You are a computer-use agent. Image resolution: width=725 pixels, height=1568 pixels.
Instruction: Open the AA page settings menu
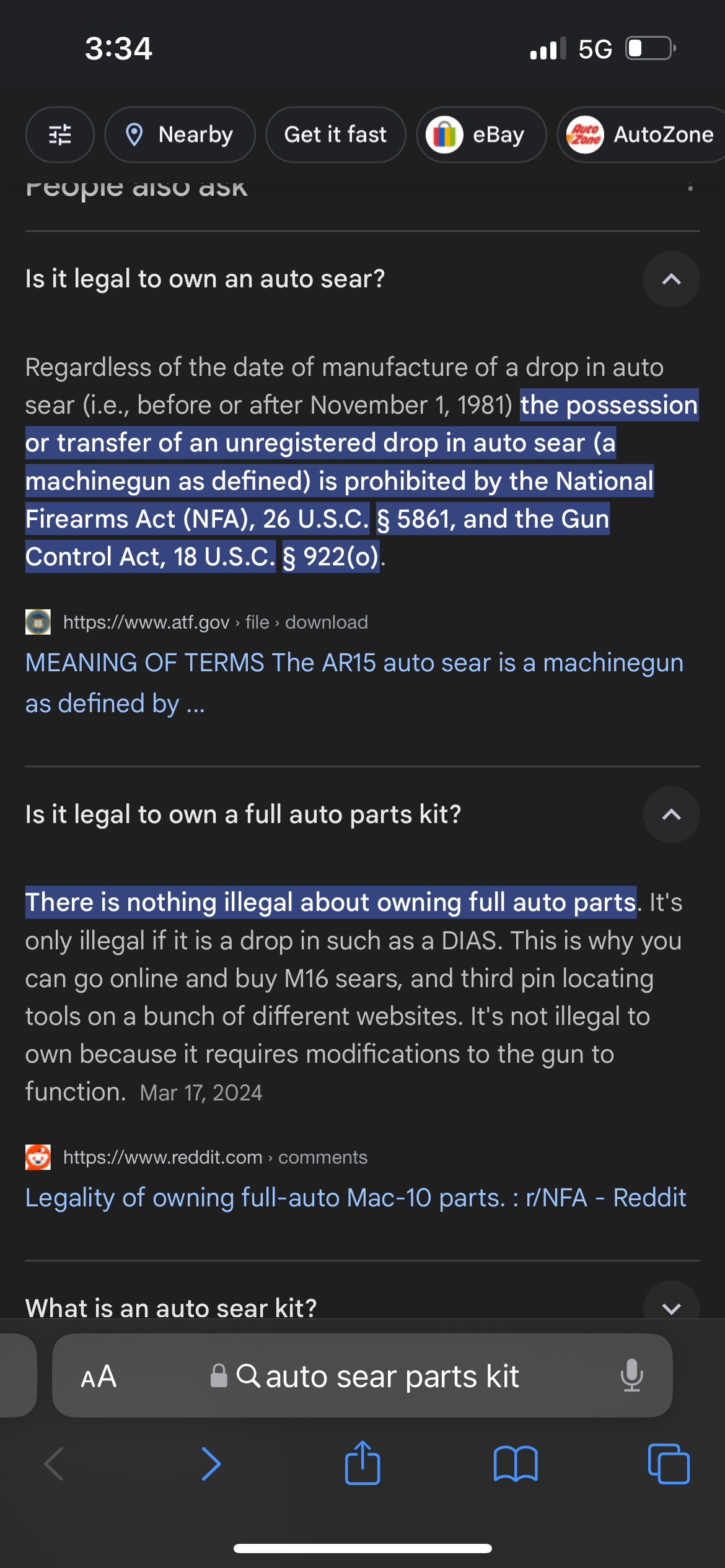click(99, 1377)
